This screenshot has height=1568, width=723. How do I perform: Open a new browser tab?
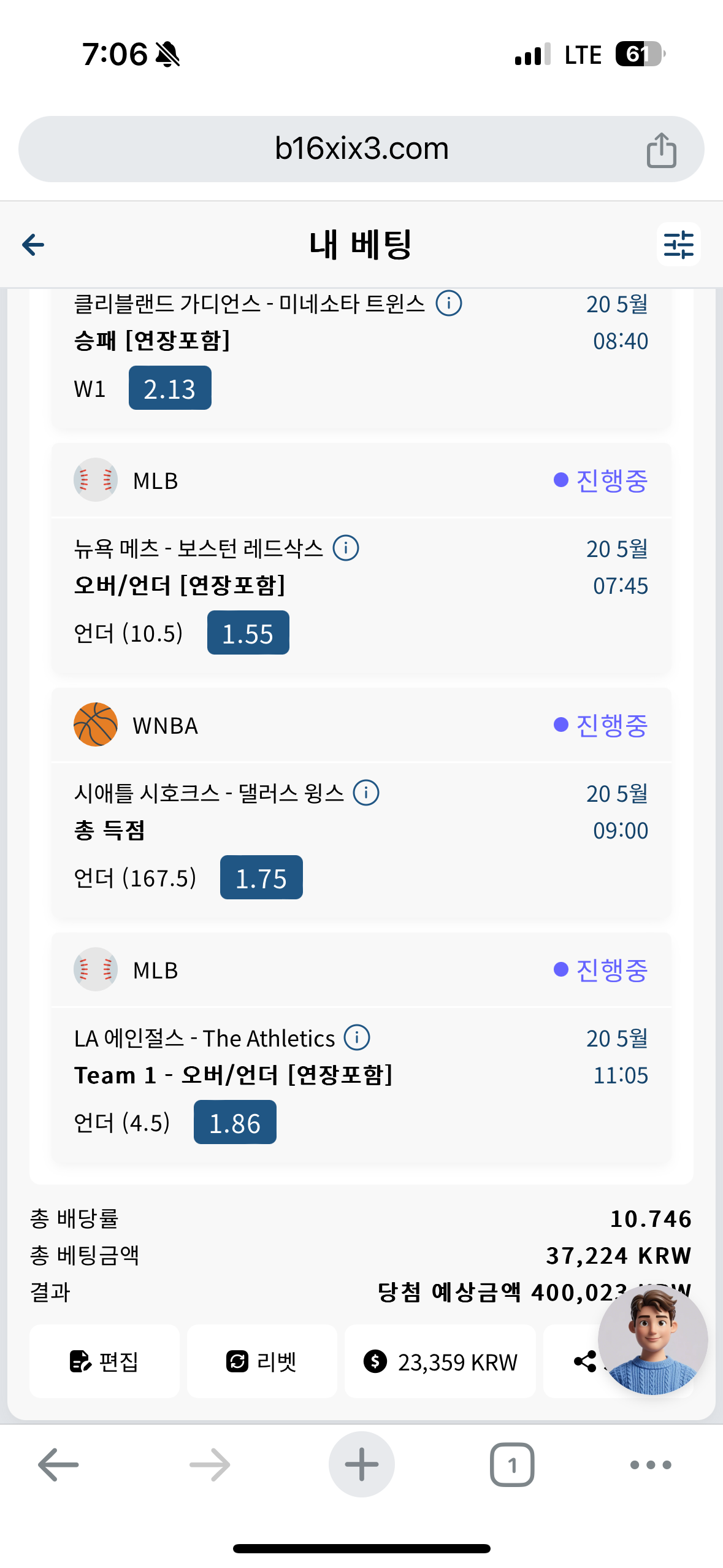pyautogui.click(x=361, y=1464)
